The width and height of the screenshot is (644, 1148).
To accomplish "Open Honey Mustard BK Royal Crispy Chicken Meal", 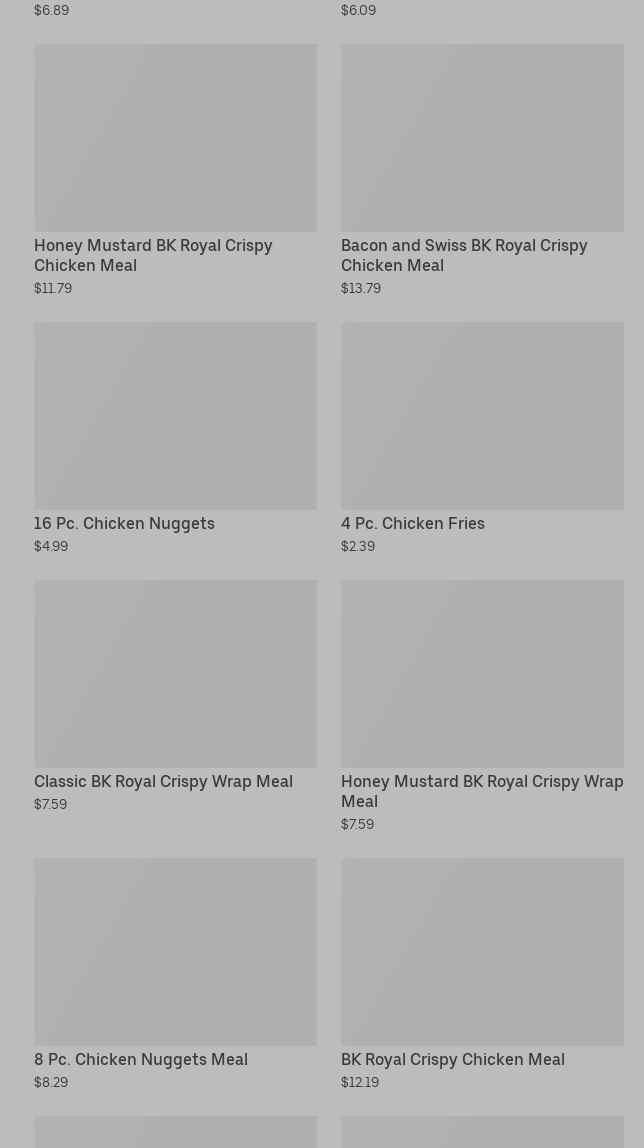I will coord(176,170).
